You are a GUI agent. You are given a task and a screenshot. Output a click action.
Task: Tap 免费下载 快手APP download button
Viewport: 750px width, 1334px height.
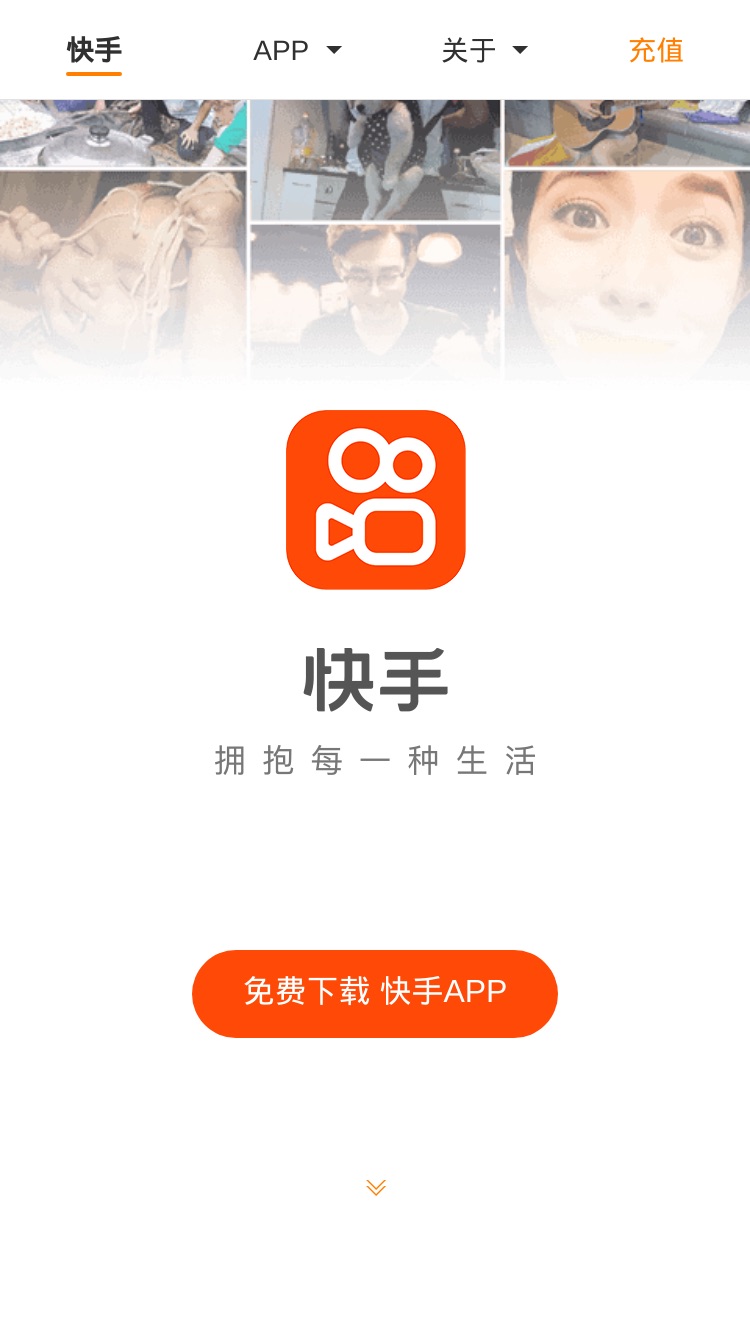point(375,993)
